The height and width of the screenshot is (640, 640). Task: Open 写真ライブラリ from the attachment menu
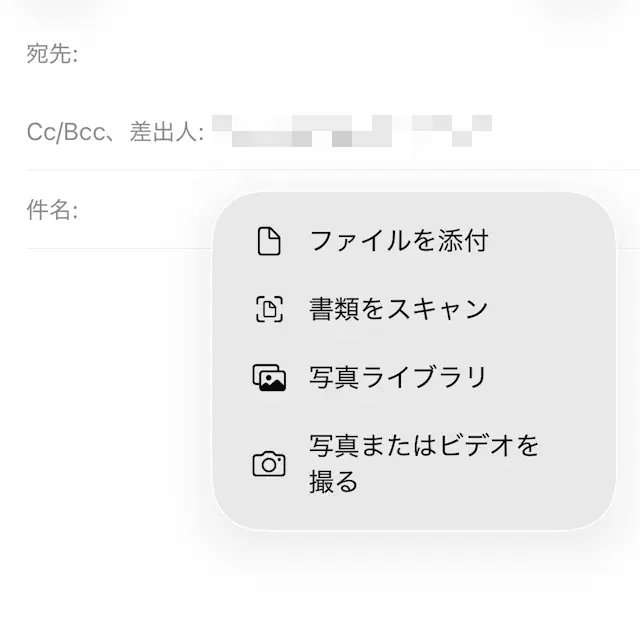398,378
